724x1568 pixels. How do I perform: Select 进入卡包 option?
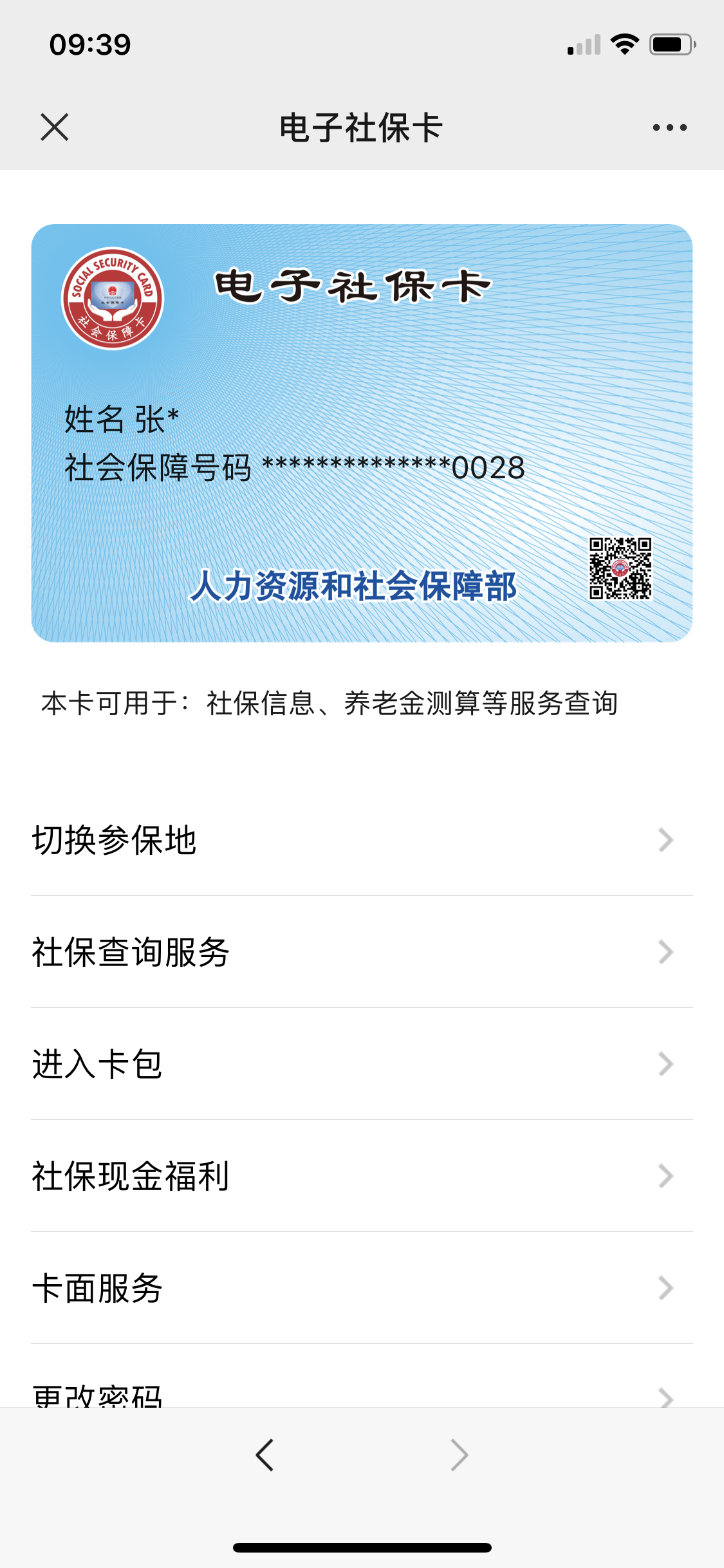click(362, 1064)
